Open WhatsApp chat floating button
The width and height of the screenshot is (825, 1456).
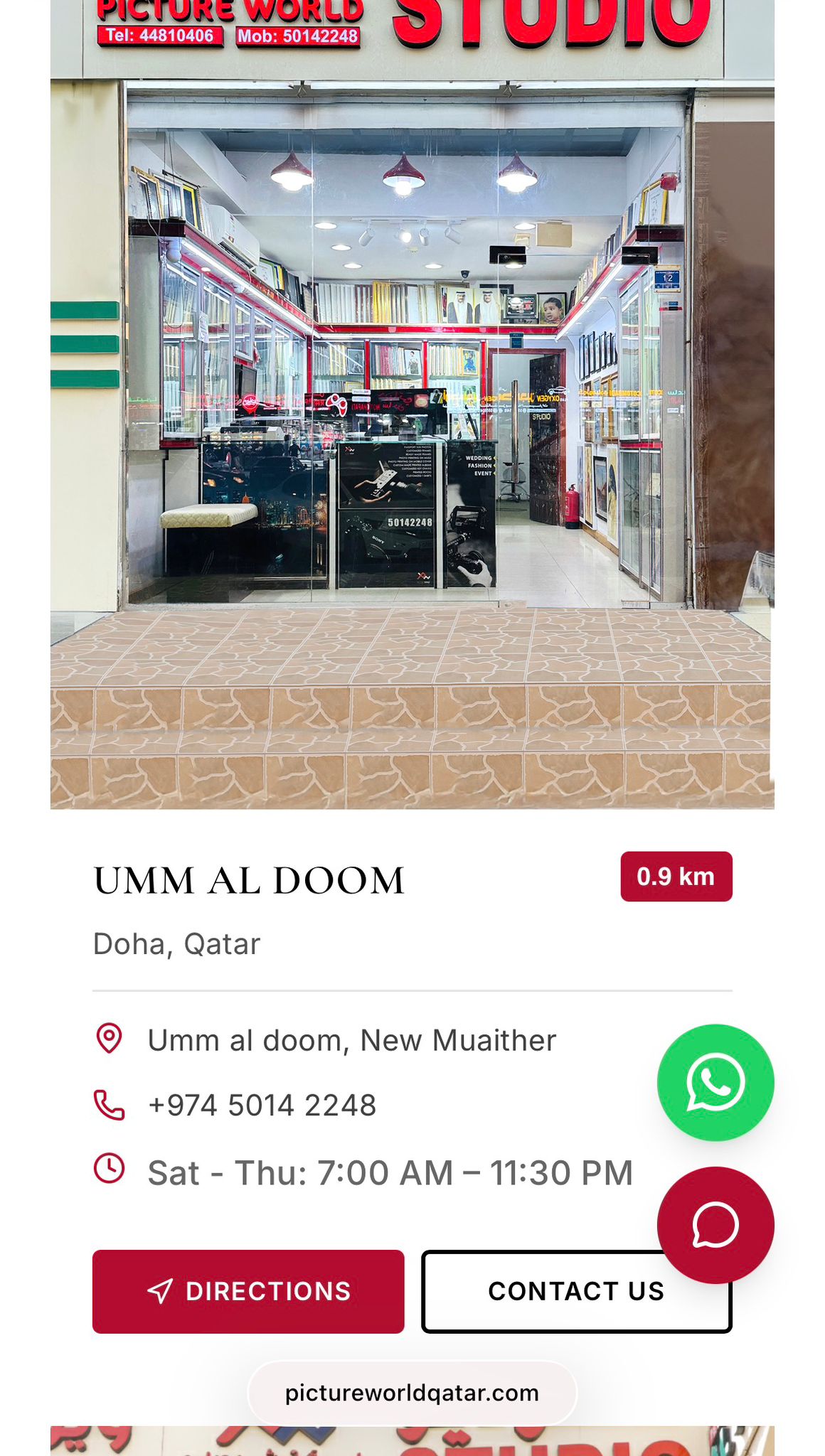coord(715,1082)
